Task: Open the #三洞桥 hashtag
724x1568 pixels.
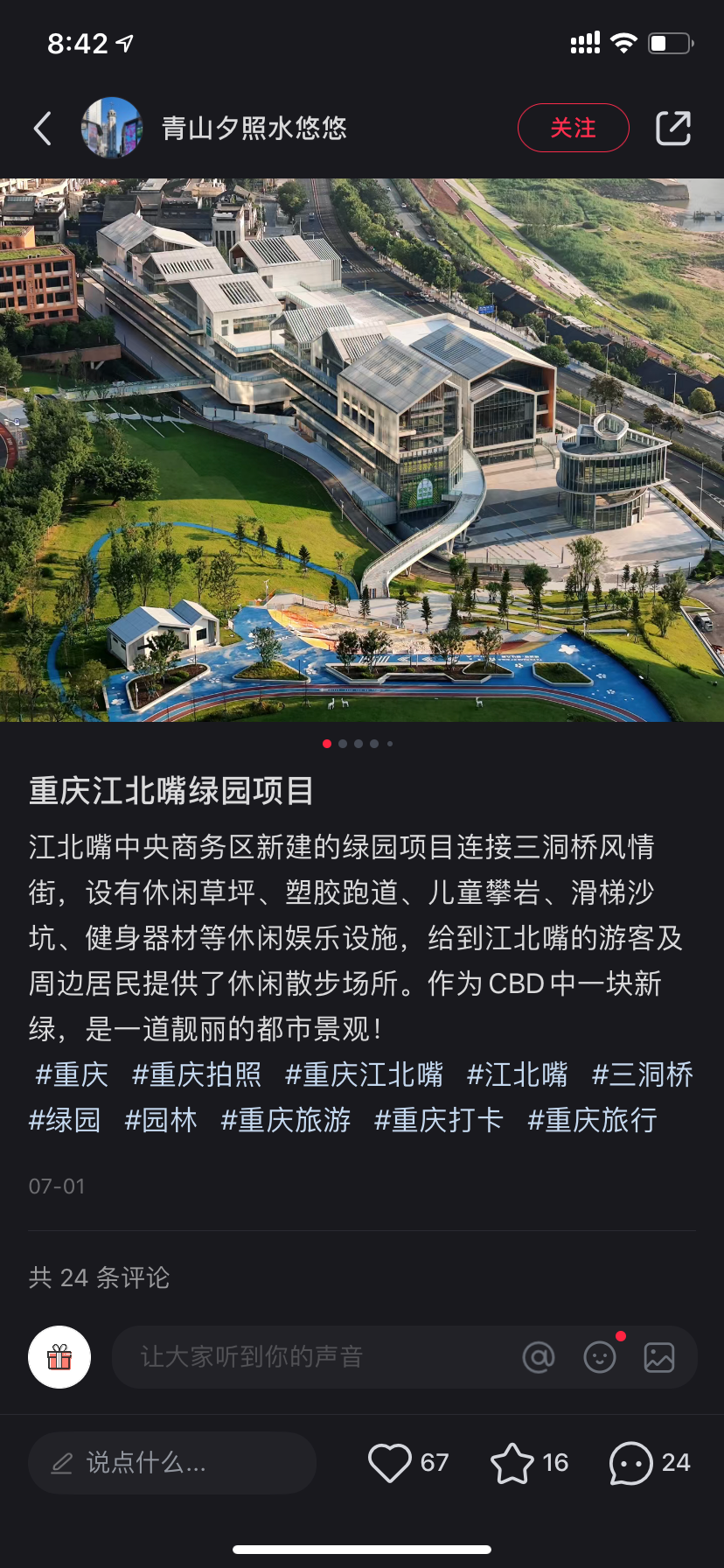Action: click(643, 1074)
